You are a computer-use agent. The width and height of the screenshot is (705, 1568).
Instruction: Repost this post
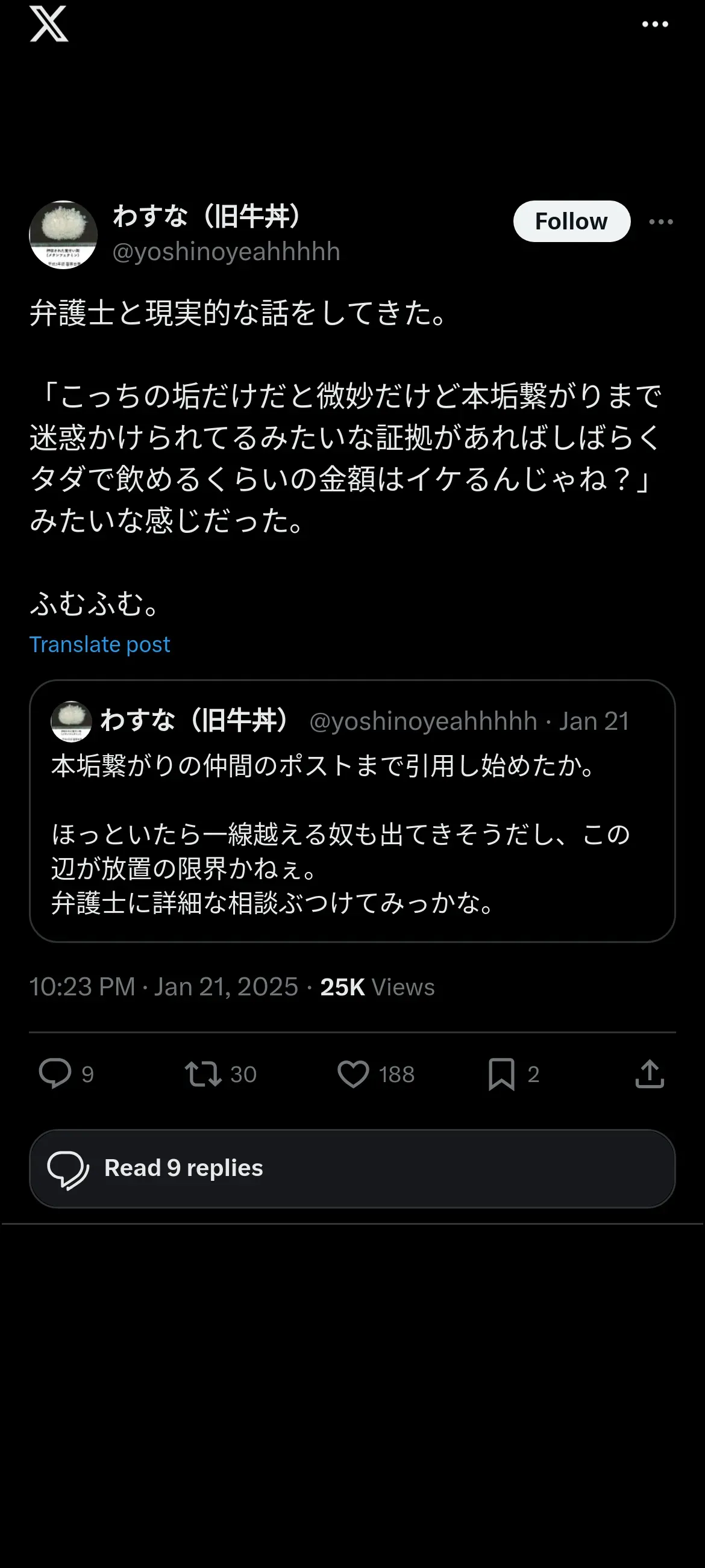pyautogui.click(x=204, y=1074)
